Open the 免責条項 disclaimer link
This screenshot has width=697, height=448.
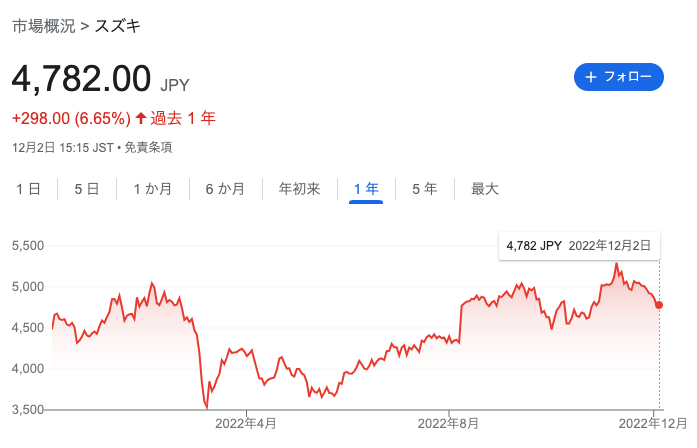149,147
